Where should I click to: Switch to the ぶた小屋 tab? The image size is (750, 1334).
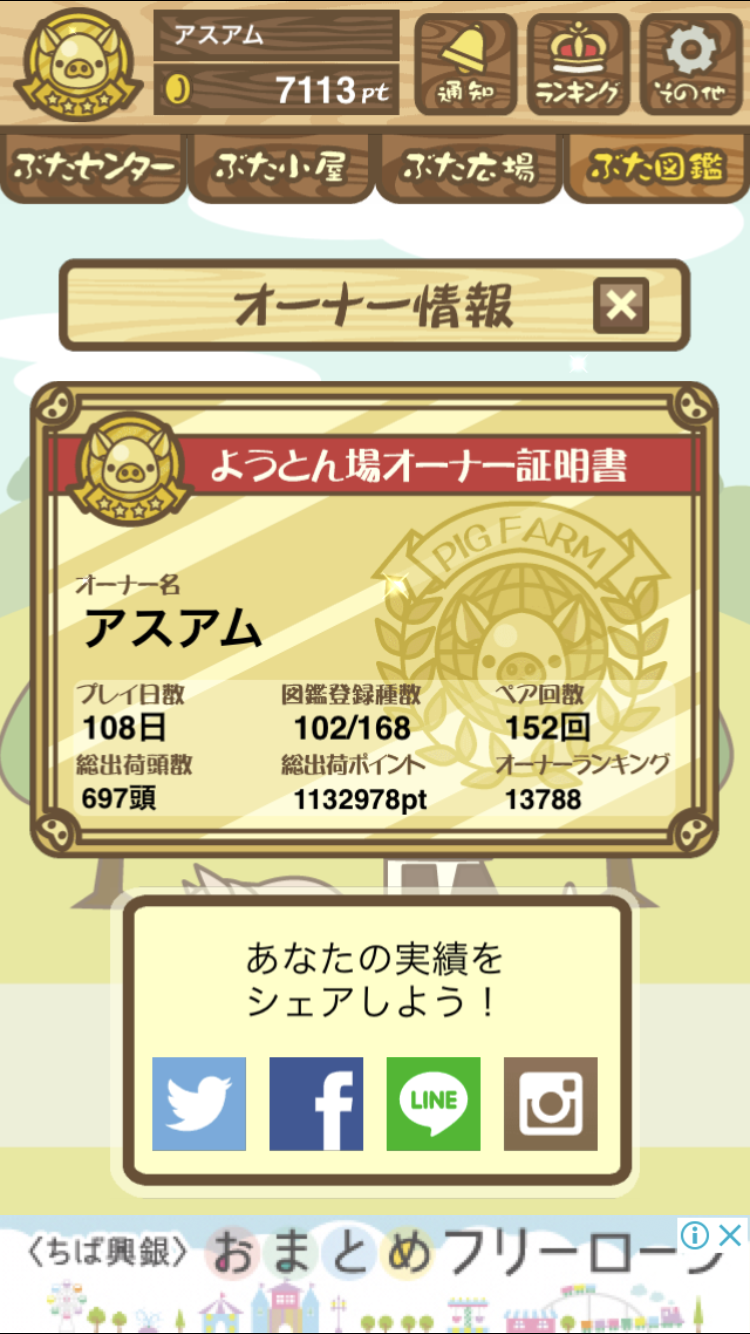pos(281,167)
